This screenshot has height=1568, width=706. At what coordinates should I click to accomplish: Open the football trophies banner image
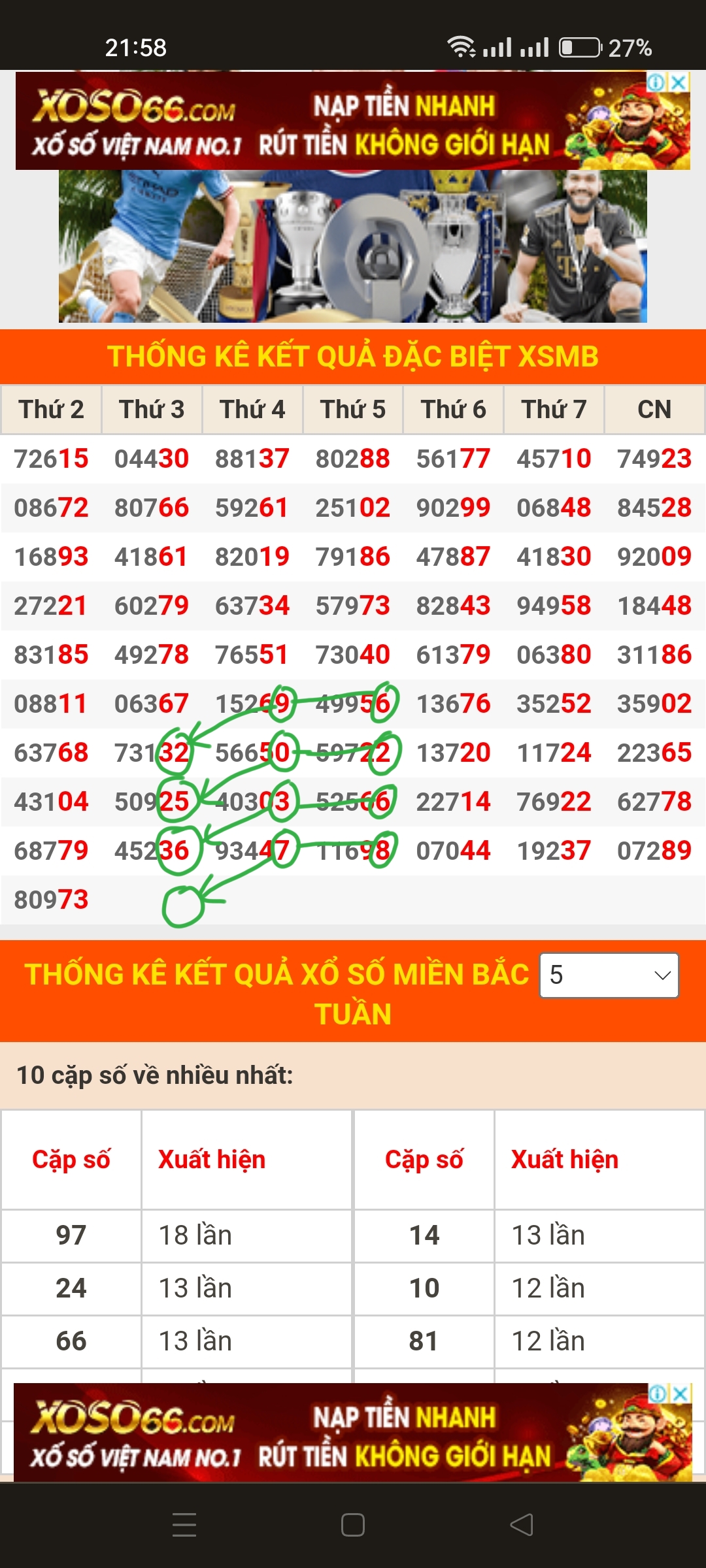pyautogui.click(x=353, y=246)
